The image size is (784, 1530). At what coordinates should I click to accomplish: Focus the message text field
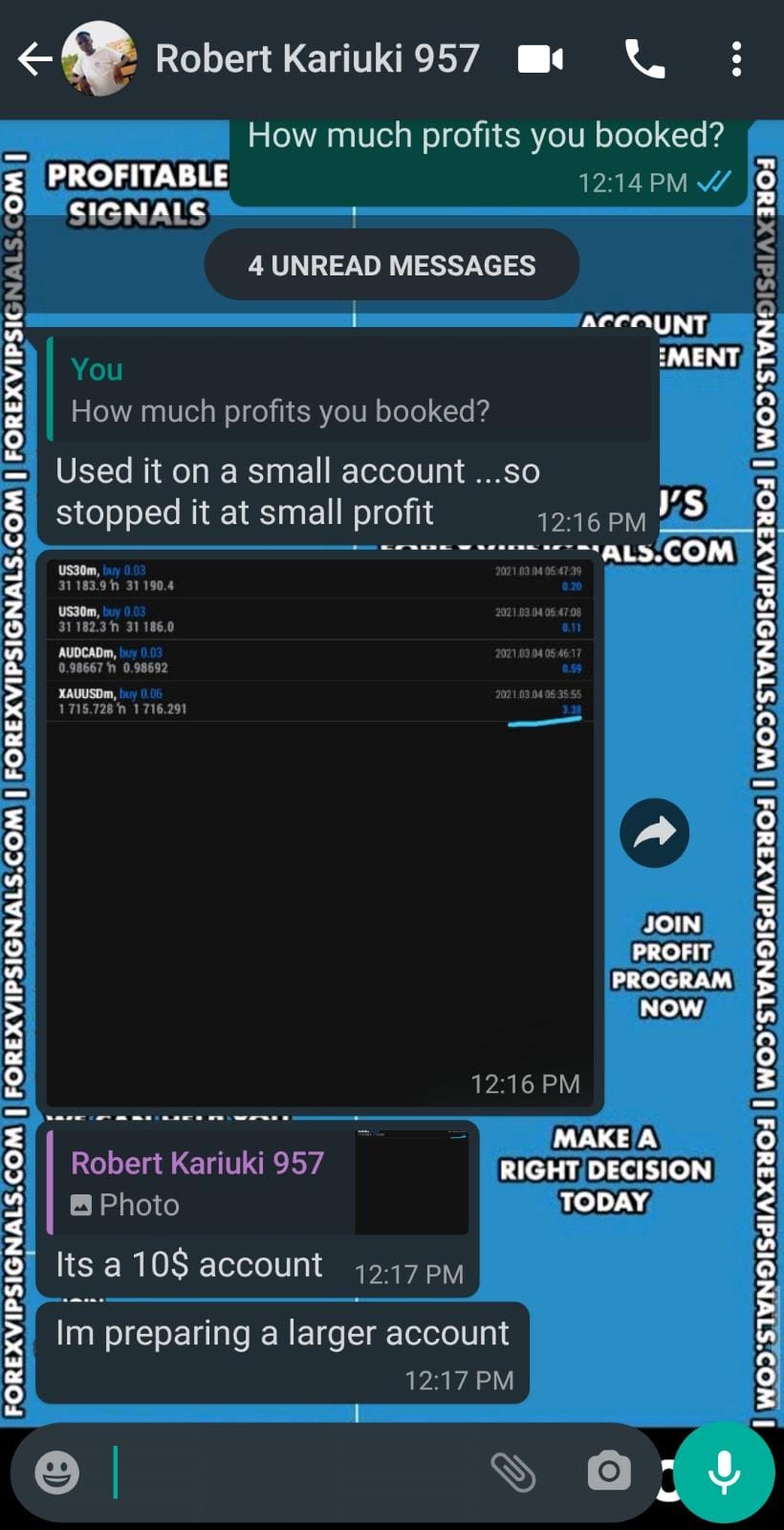(x=296, y=1472)
